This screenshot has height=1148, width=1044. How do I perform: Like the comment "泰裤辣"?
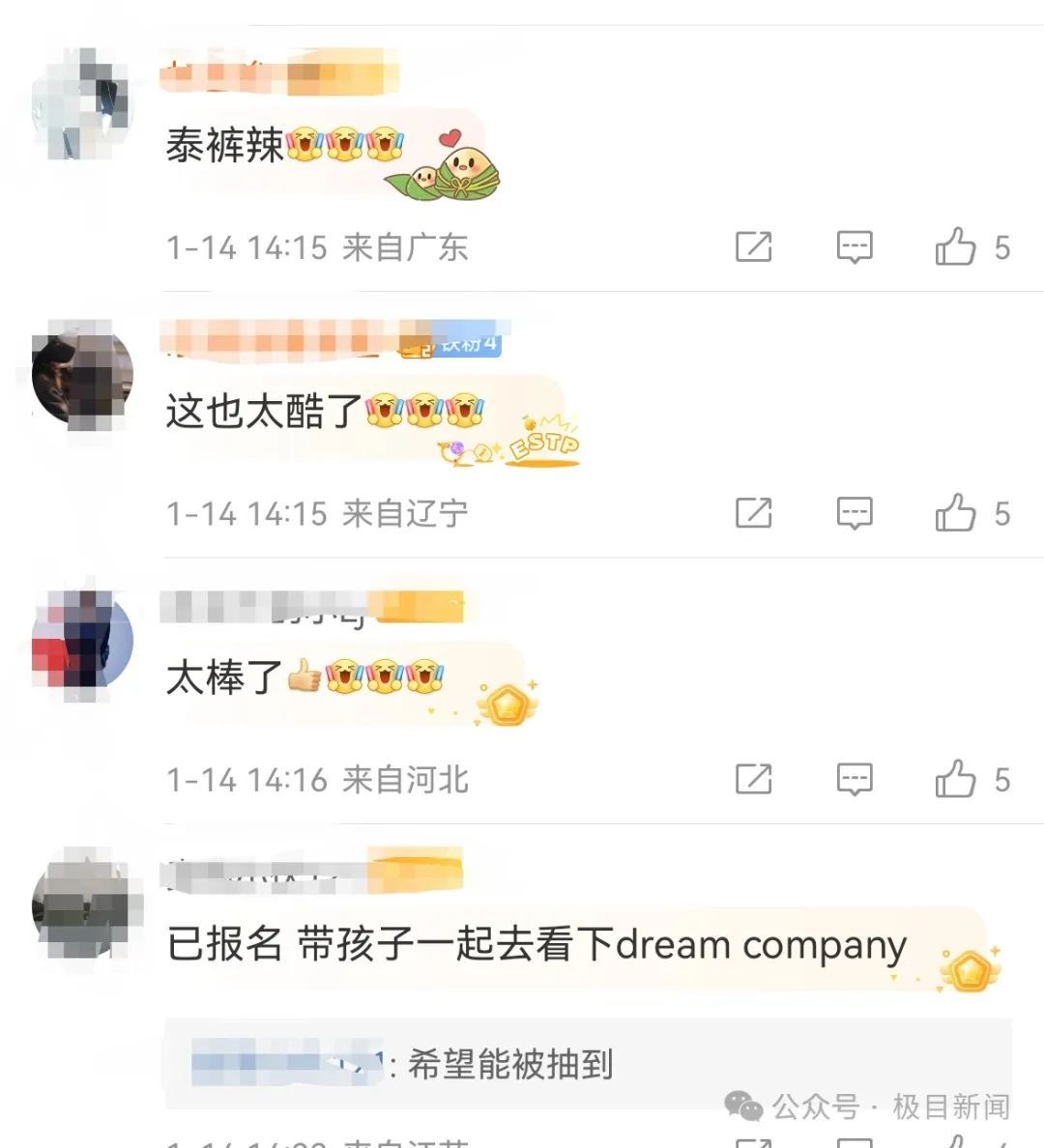point(955,247)
